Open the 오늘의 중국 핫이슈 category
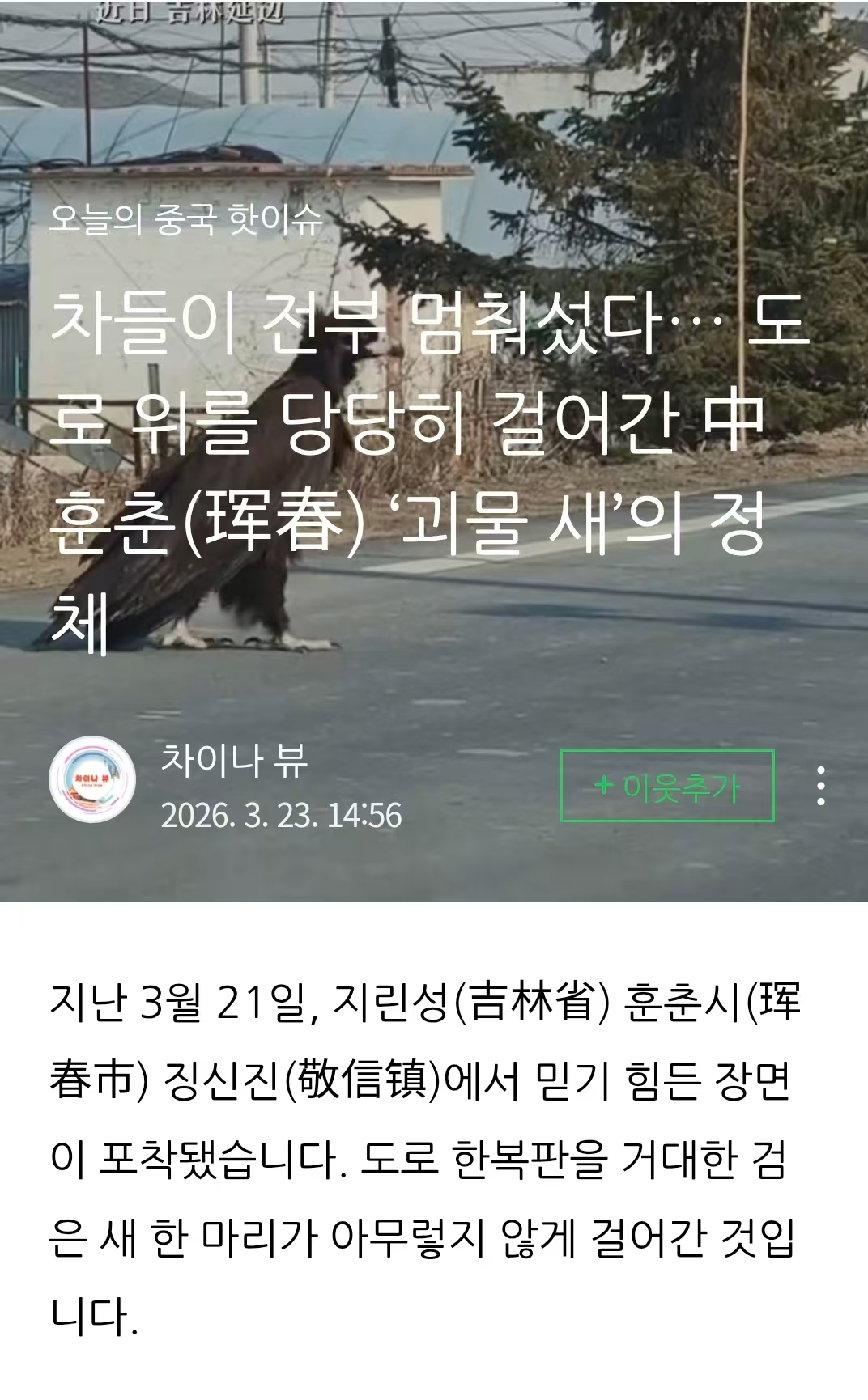 185,219
